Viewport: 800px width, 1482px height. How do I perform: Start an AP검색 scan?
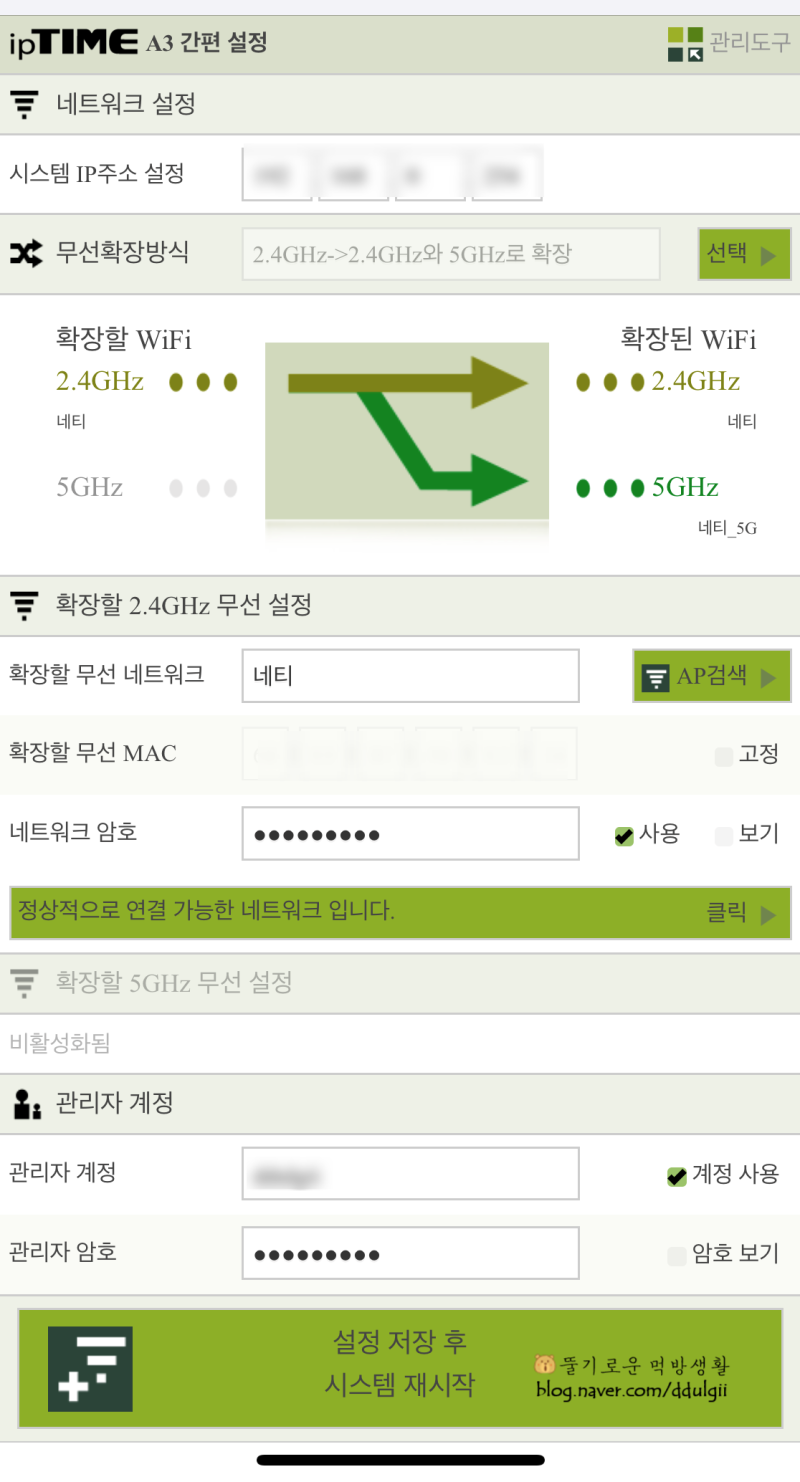click(710, 676)
